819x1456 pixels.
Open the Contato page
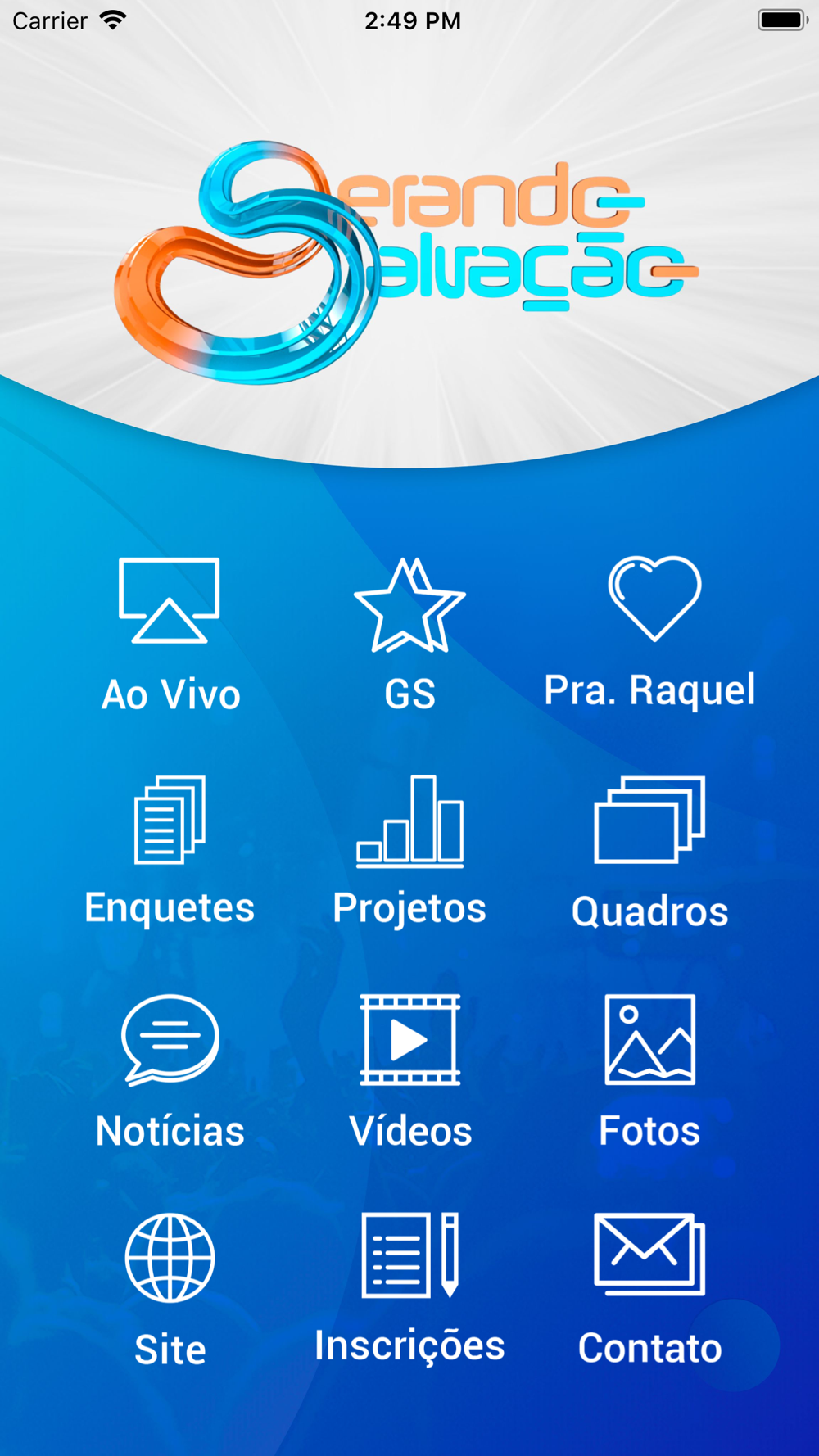pyautogui.click(x=649, y=1290)
